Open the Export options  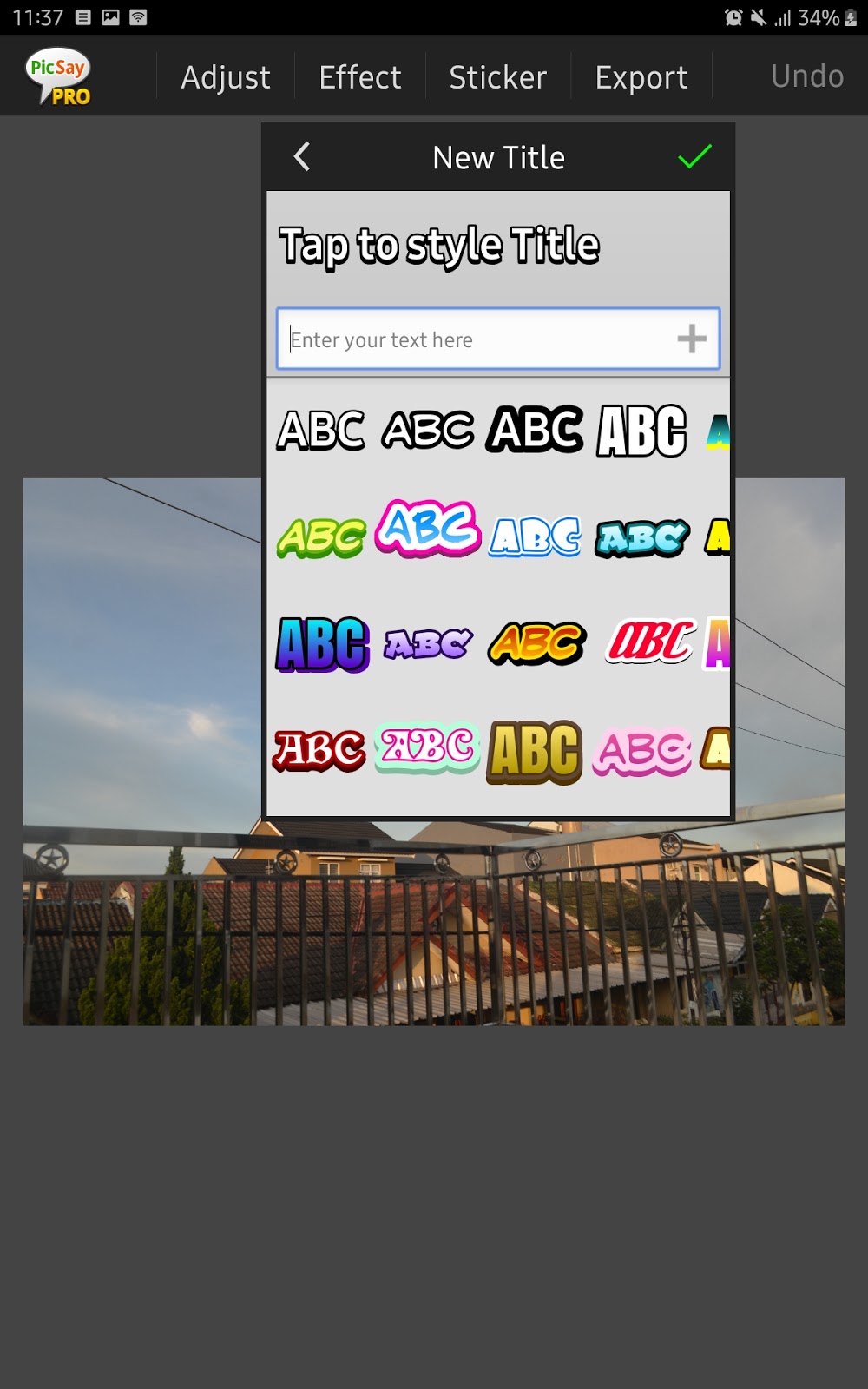click(641, 76)
